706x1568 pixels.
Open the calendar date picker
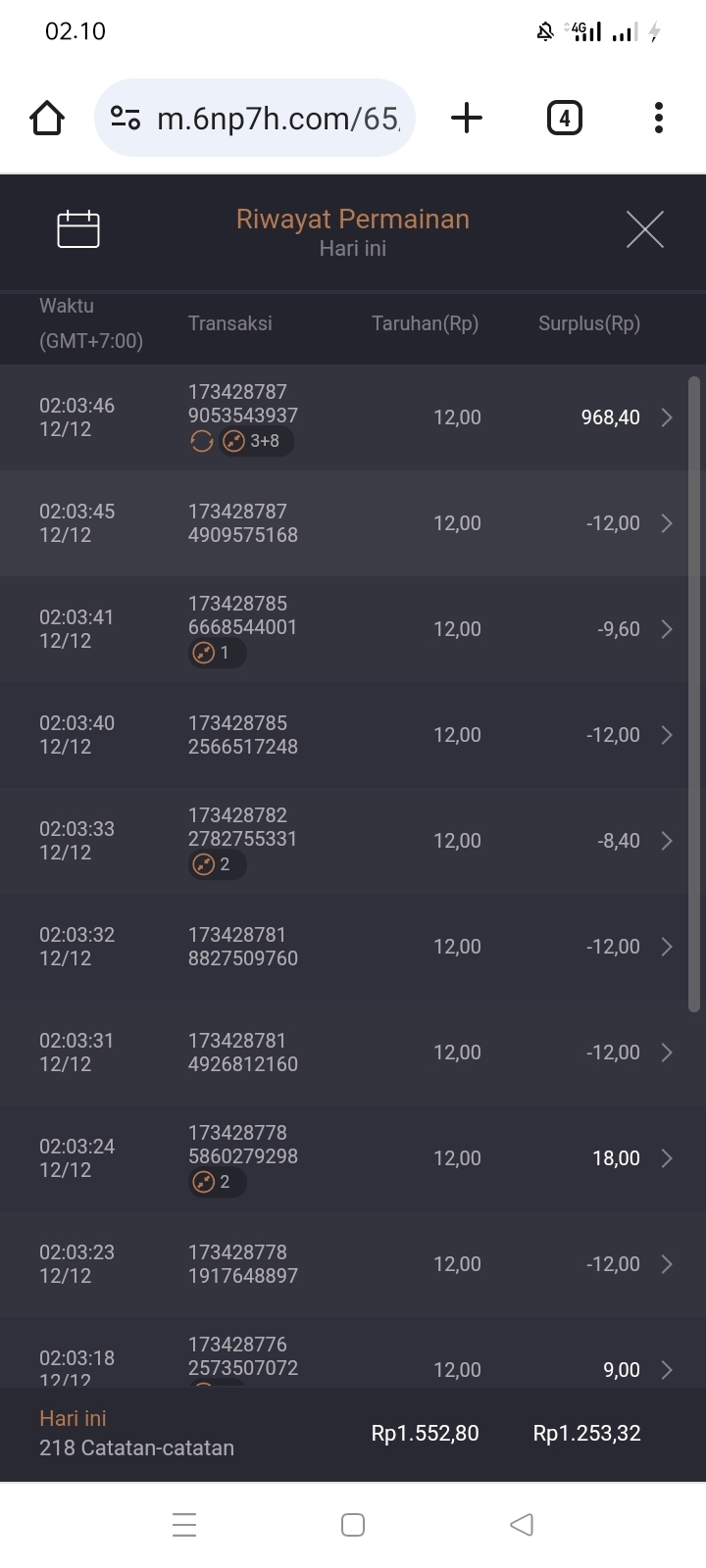(x=78, y=229)
